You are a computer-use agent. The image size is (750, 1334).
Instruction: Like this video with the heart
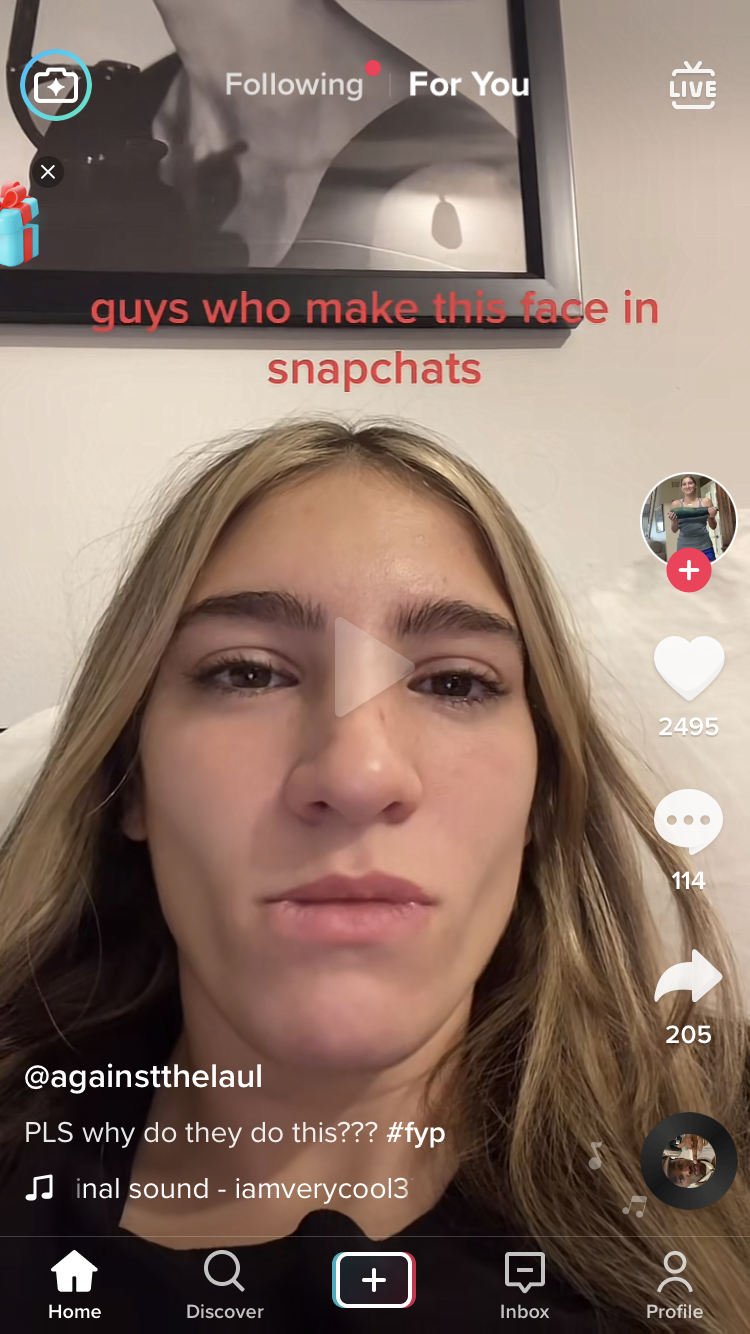point(689,668)
